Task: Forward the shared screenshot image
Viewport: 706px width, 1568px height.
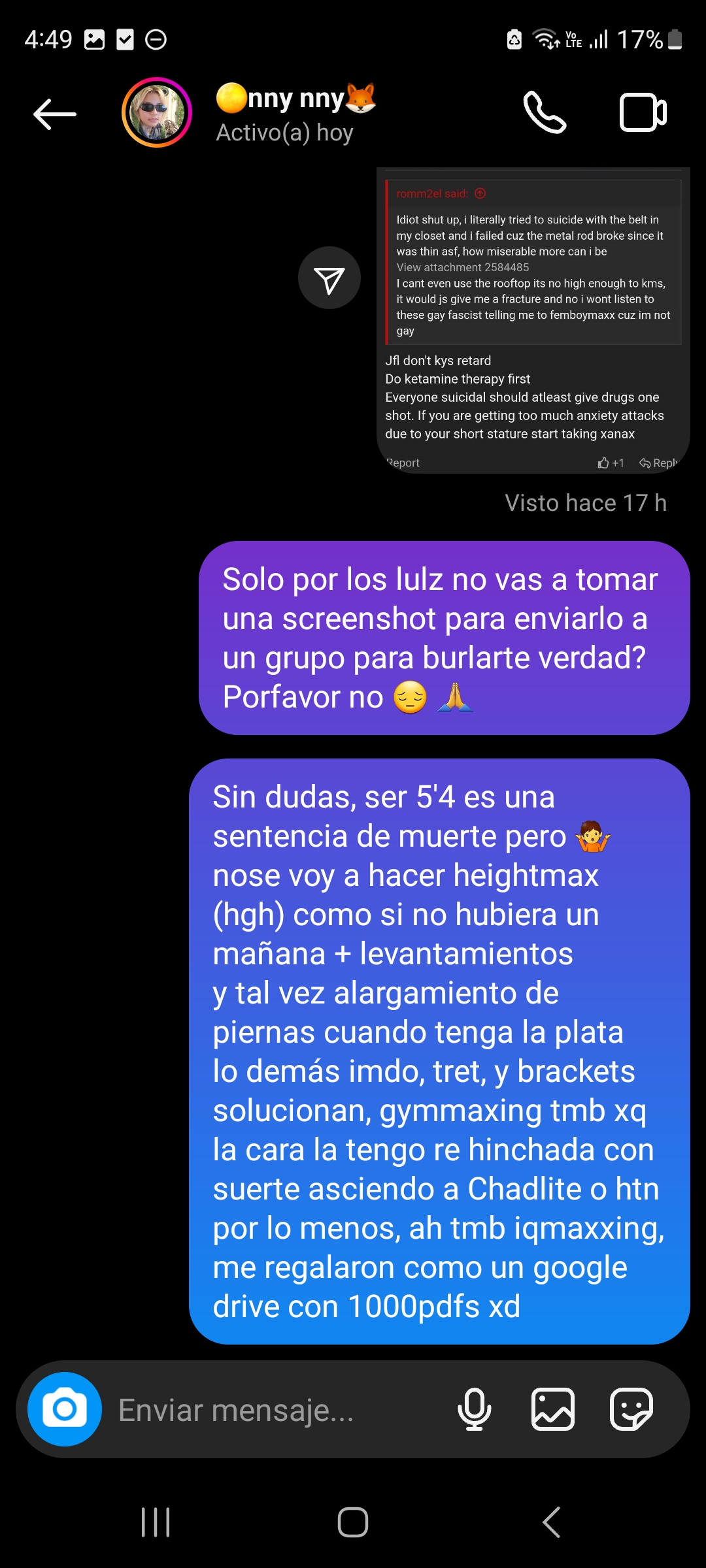Action: pyautogui.click(x=329, y=278)
